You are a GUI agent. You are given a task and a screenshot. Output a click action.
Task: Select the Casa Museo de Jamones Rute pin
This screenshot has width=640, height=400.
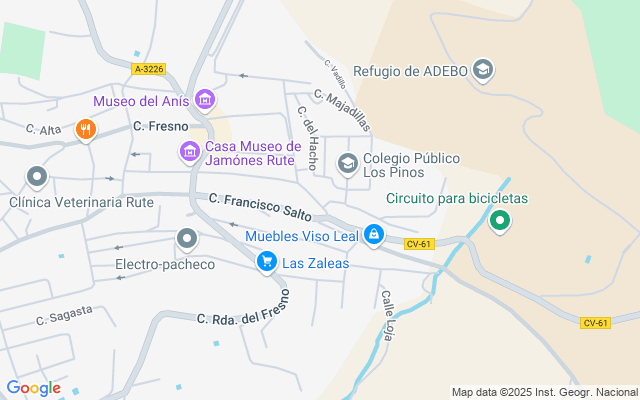click(x=188, y=153)
